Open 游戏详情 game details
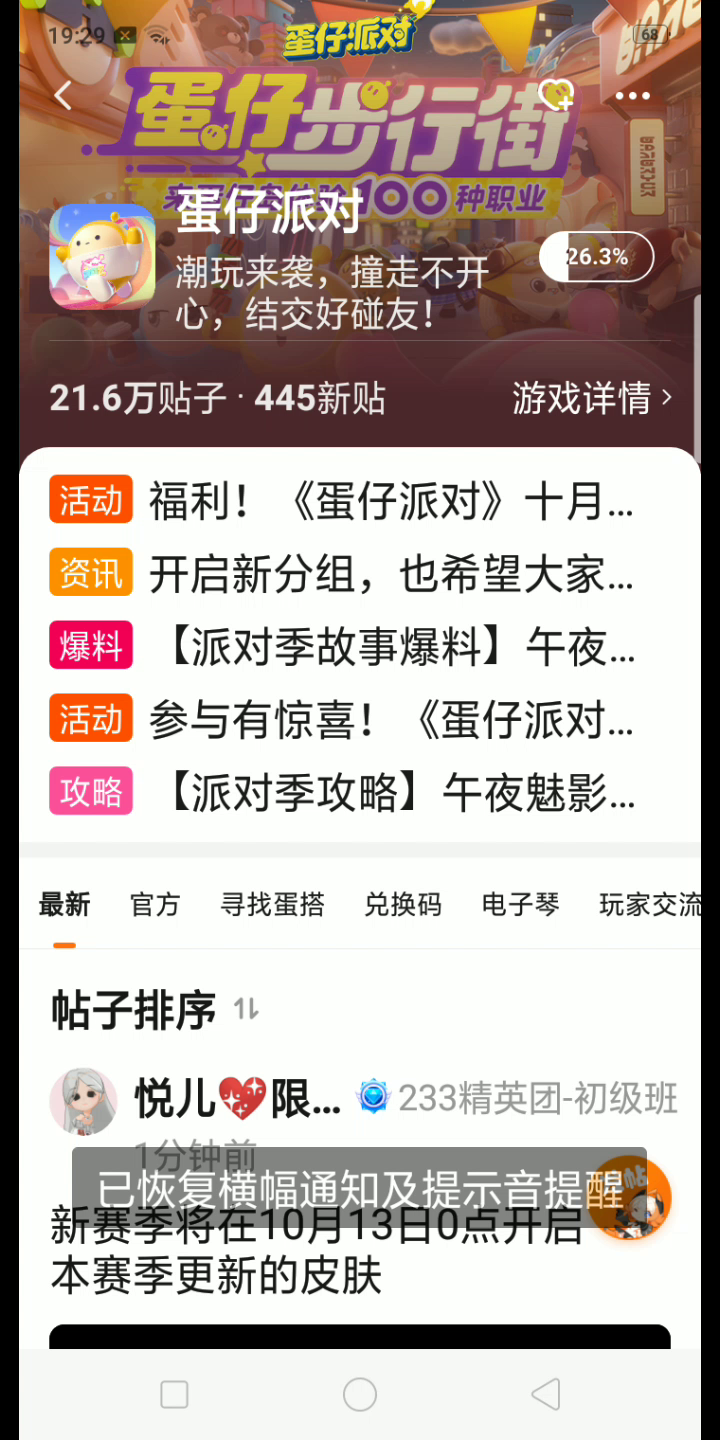This screenshot has height=1440, width=720. coord(592,398)
